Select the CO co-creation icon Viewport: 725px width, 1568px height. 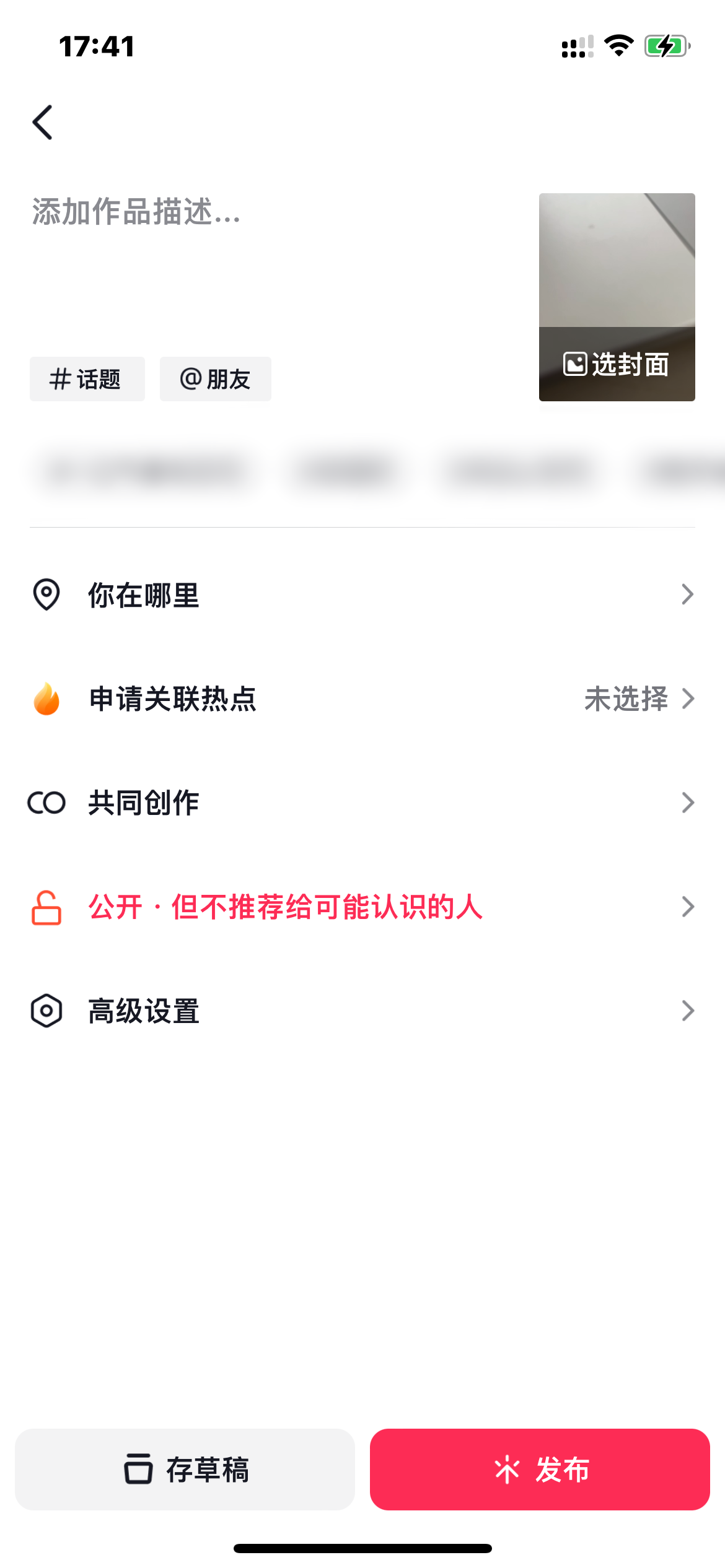coord(46,803)
